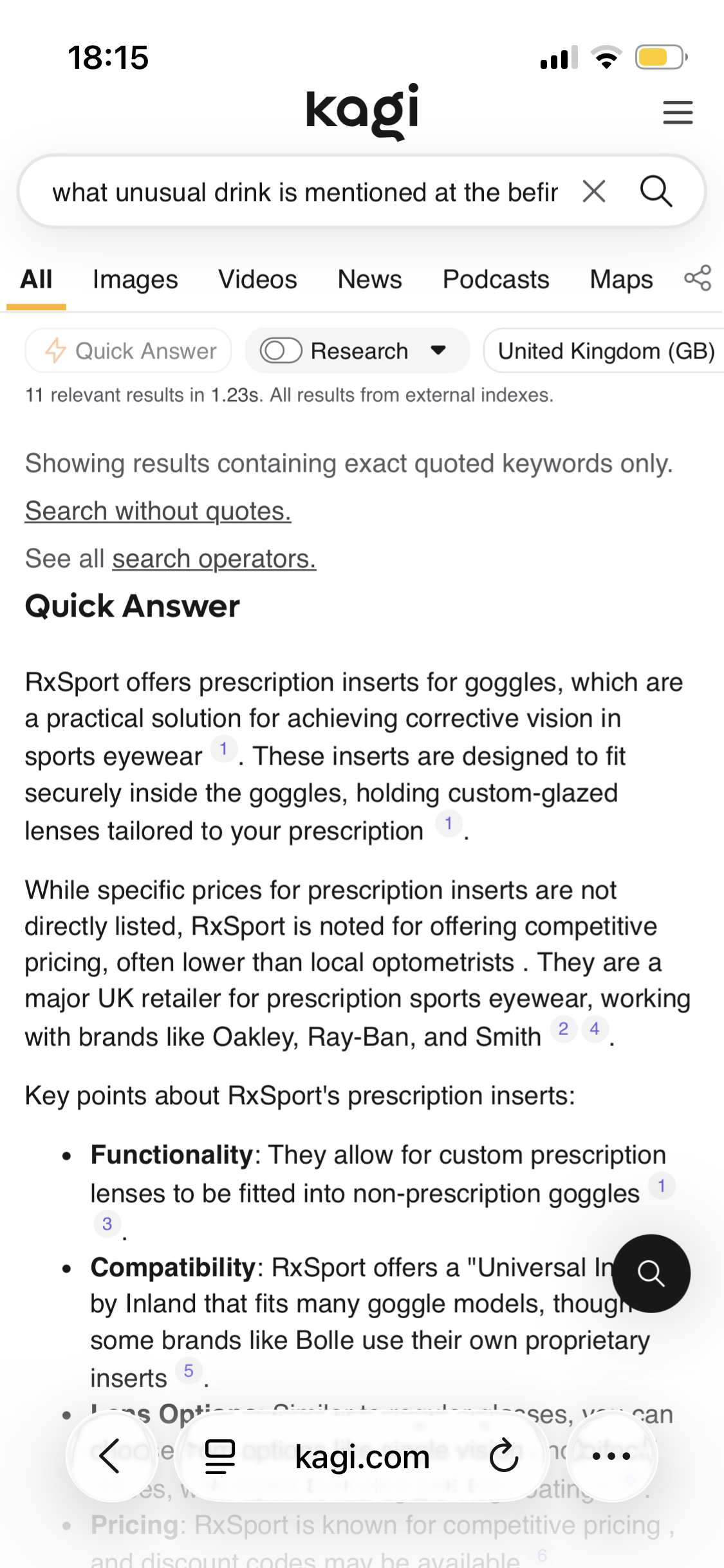
Task: Open the 'search operators' link
Action: (x=214, y=559)
